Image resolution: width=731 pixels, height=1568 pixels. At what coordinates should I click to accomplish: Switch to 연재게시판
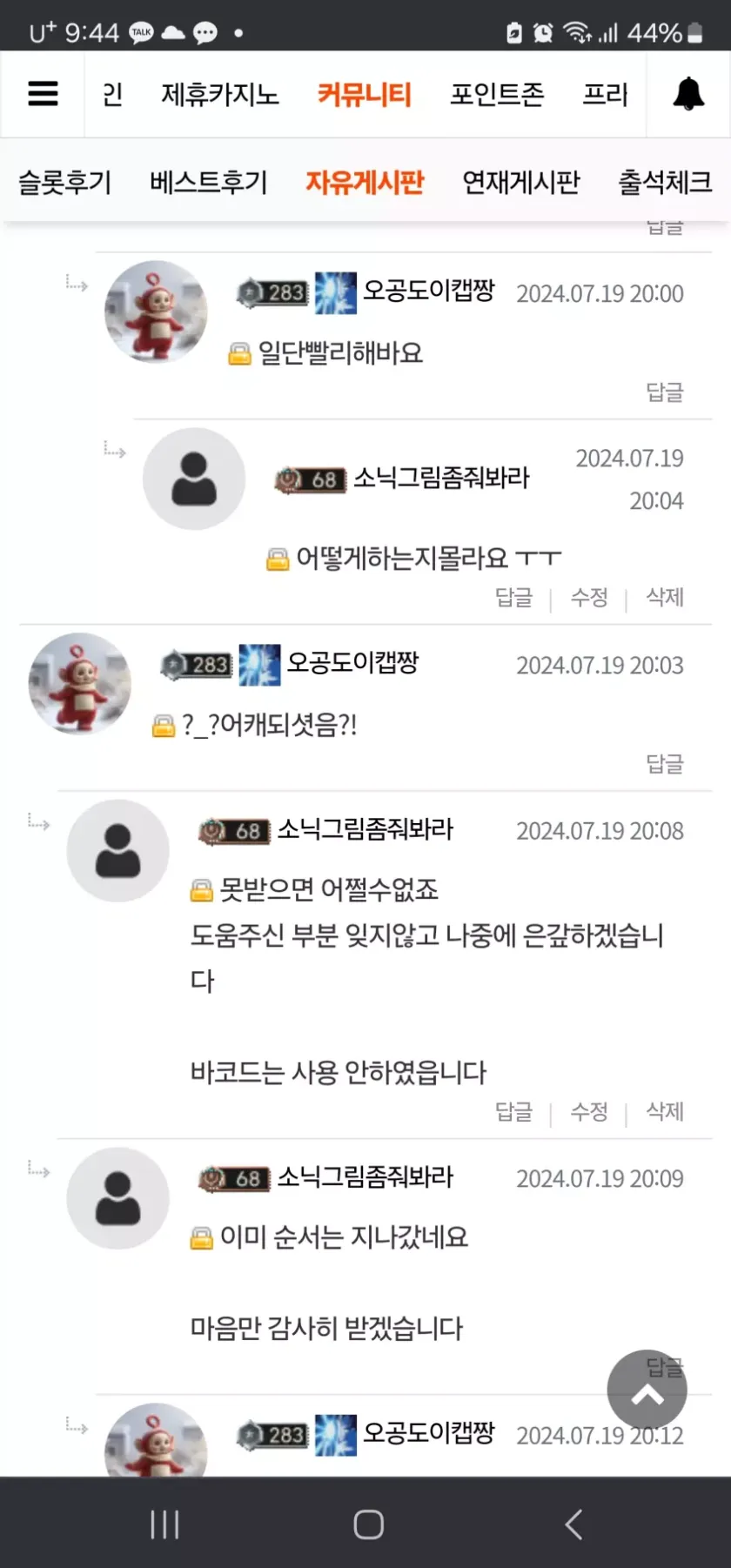pos(520,182)
